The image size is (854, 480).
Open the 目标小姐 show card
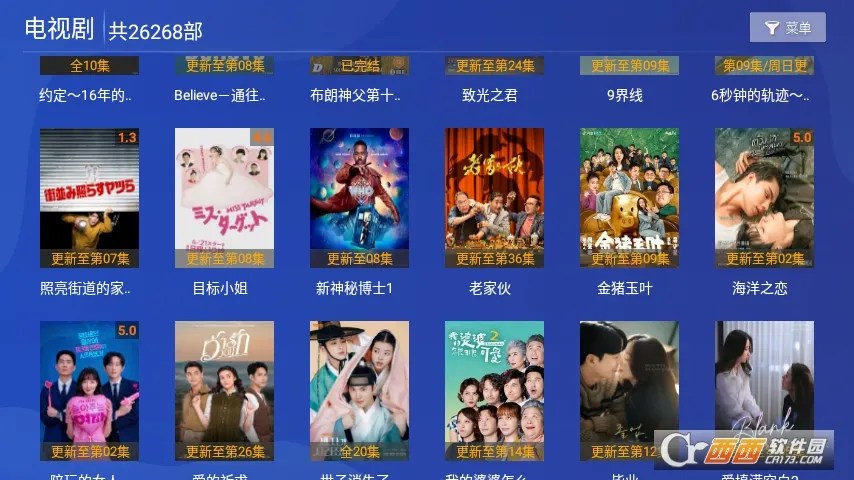[224, 198]
